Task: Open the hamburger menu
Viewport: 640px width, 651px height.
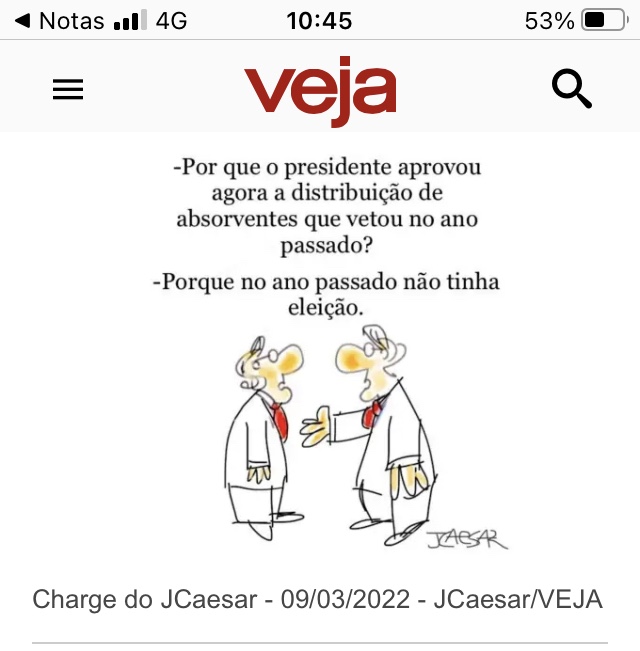Action: [x=68, y=90]
